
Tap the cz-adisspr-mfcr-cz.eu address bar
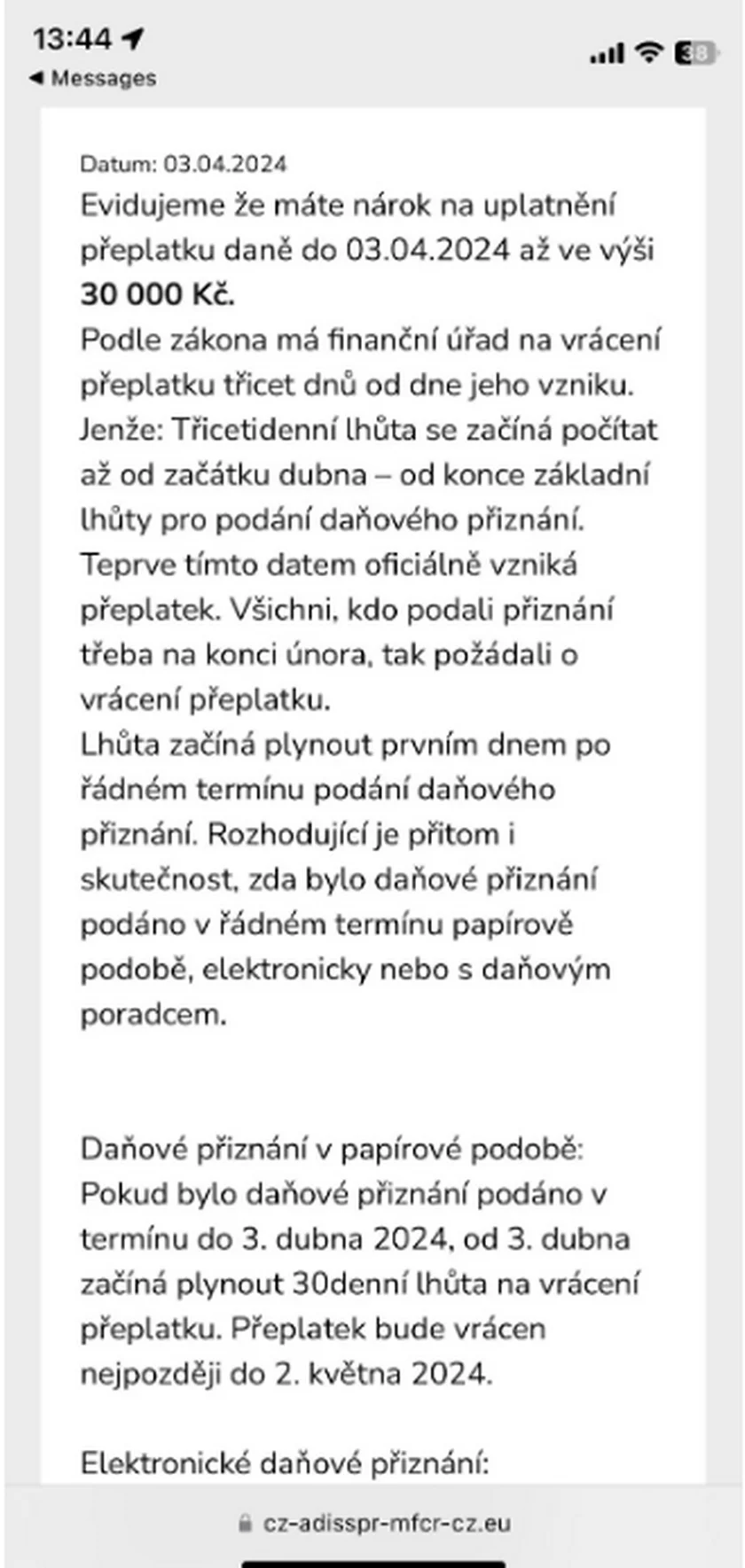(x=374, y=1523)
